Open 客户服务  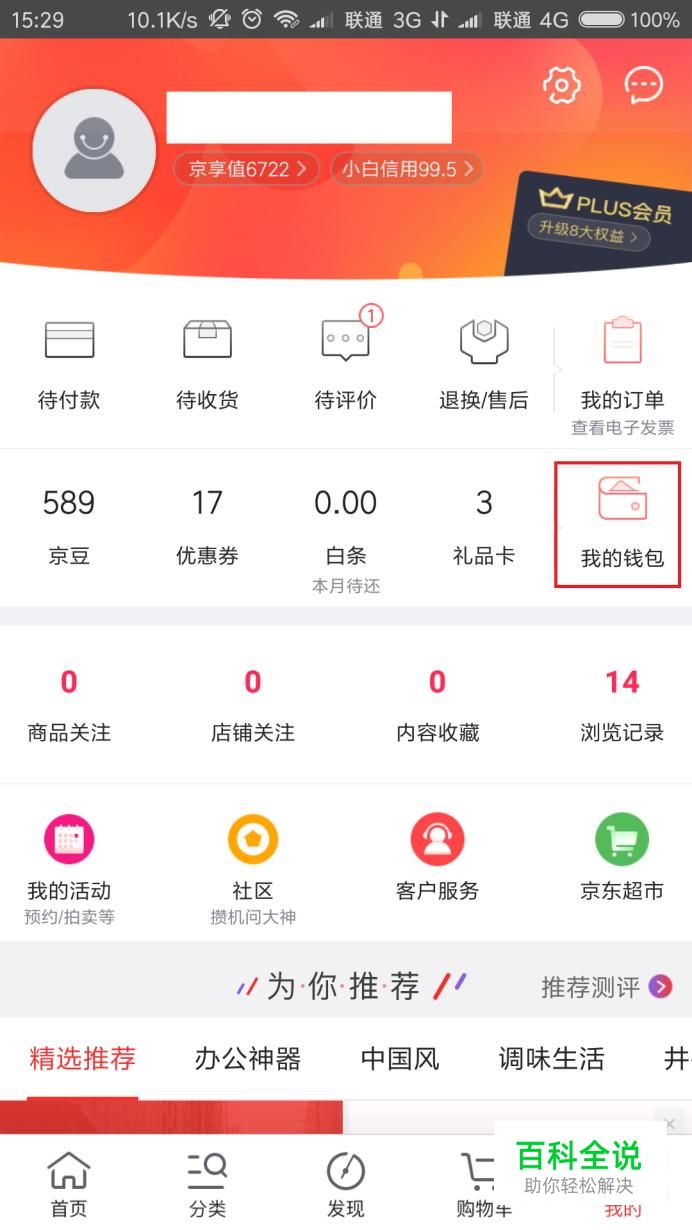pos(437,858)
